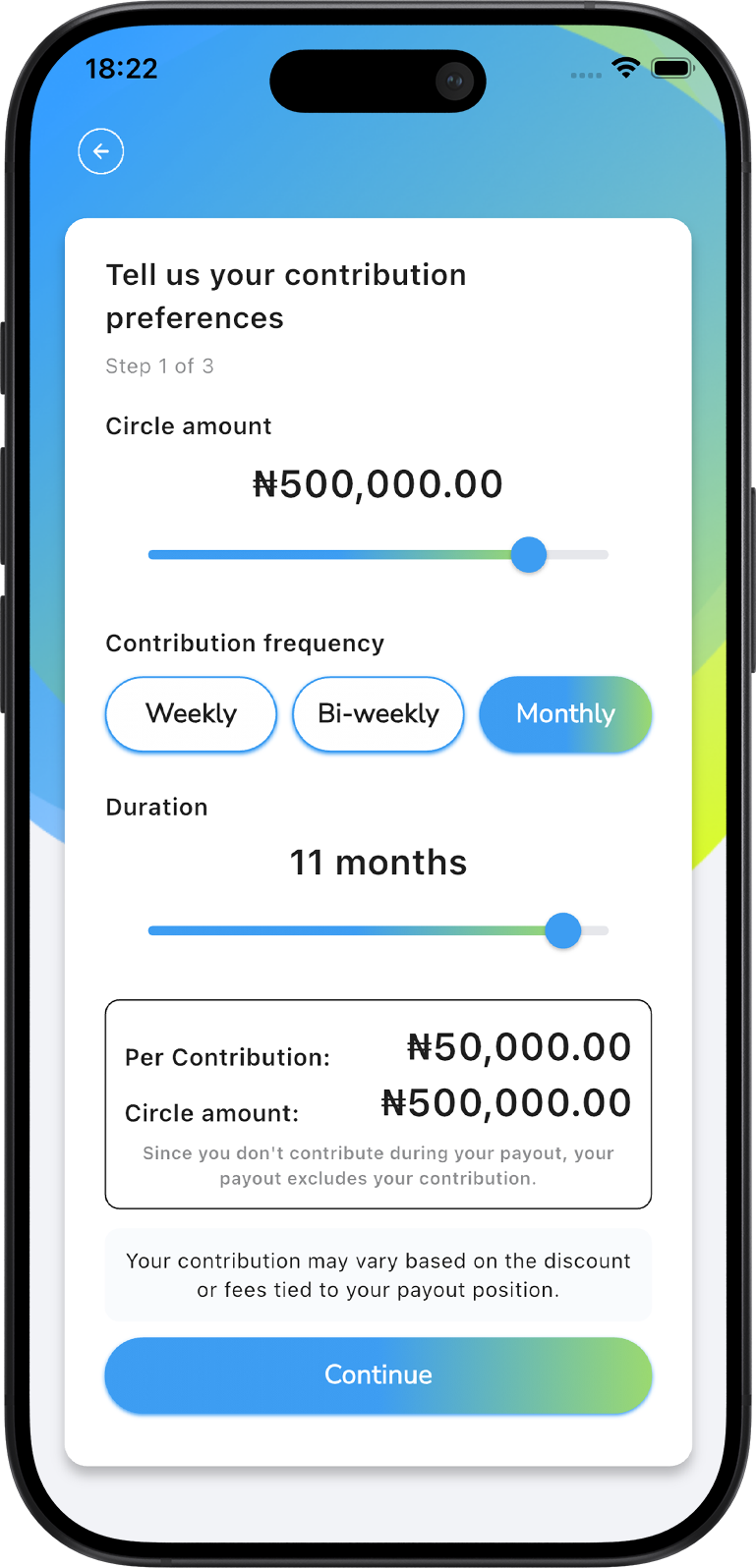This screenshot has height=1568, width=756.
Task: Tap the 11 months duration value
Action: [378, 862]
